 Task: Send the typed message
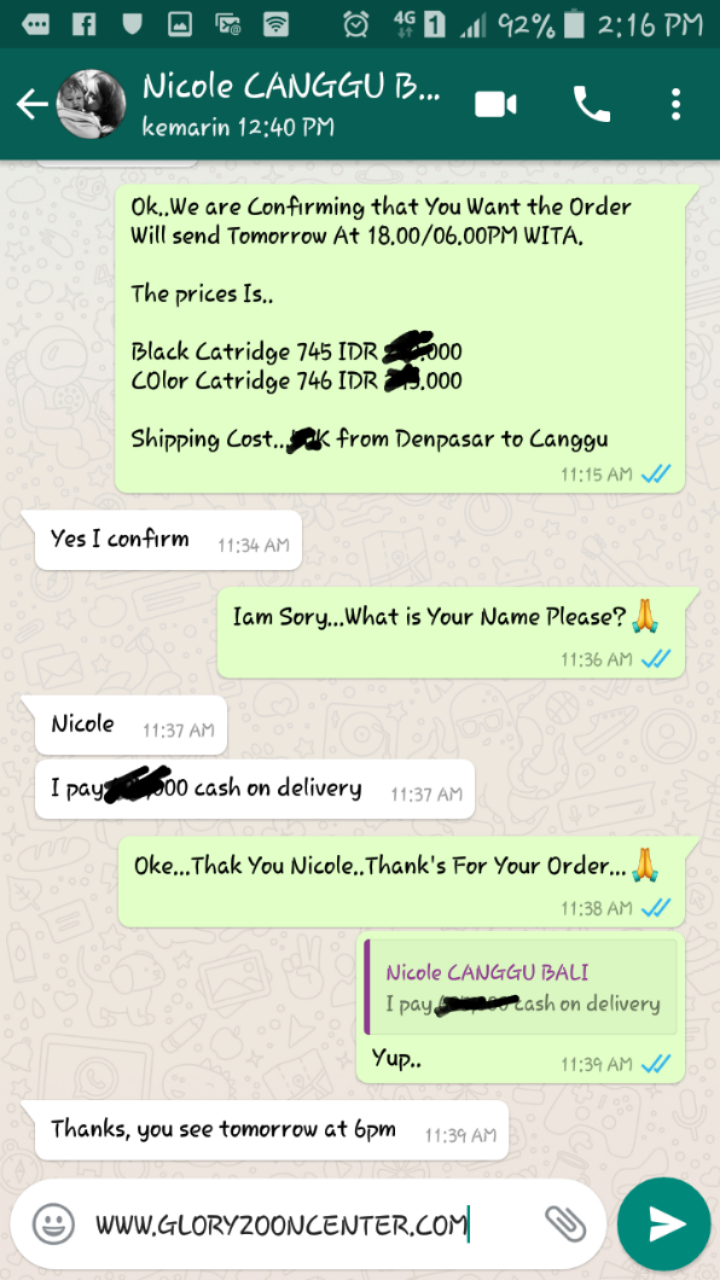tap(664, 1224)
